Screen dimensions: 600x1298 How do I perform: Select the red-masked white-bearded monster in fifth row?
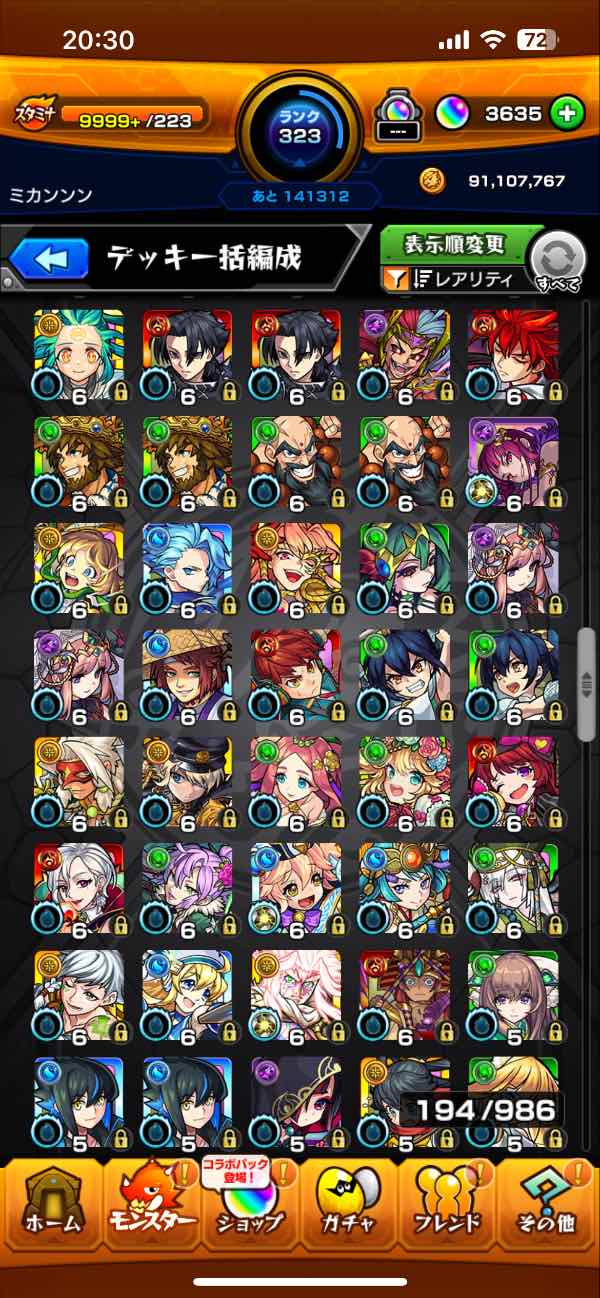[79, 780]
